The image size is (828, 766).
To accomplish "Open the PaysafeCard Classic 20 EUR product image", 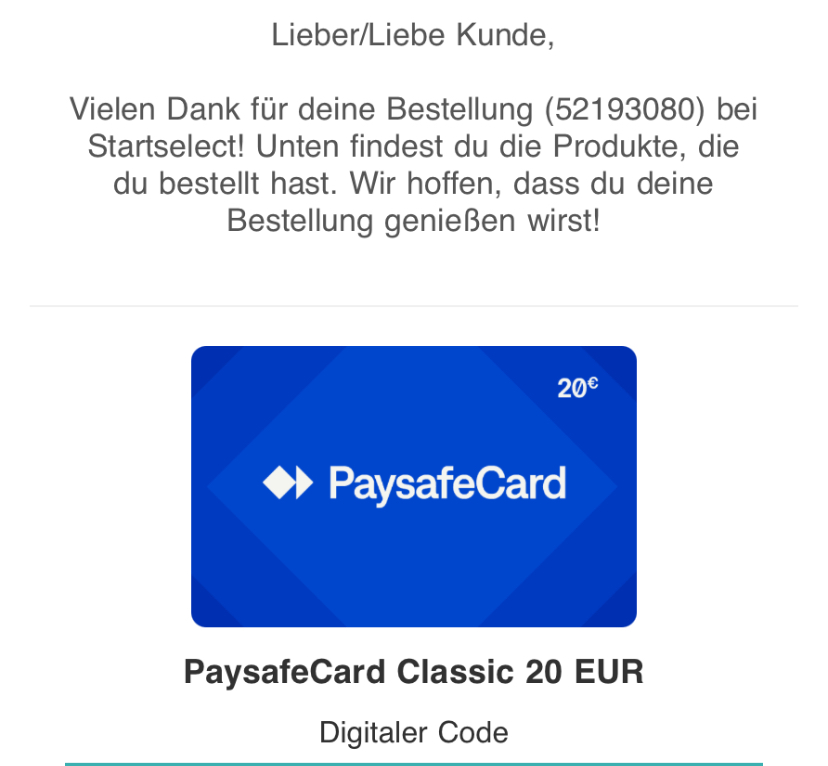I will click(413, 486).
